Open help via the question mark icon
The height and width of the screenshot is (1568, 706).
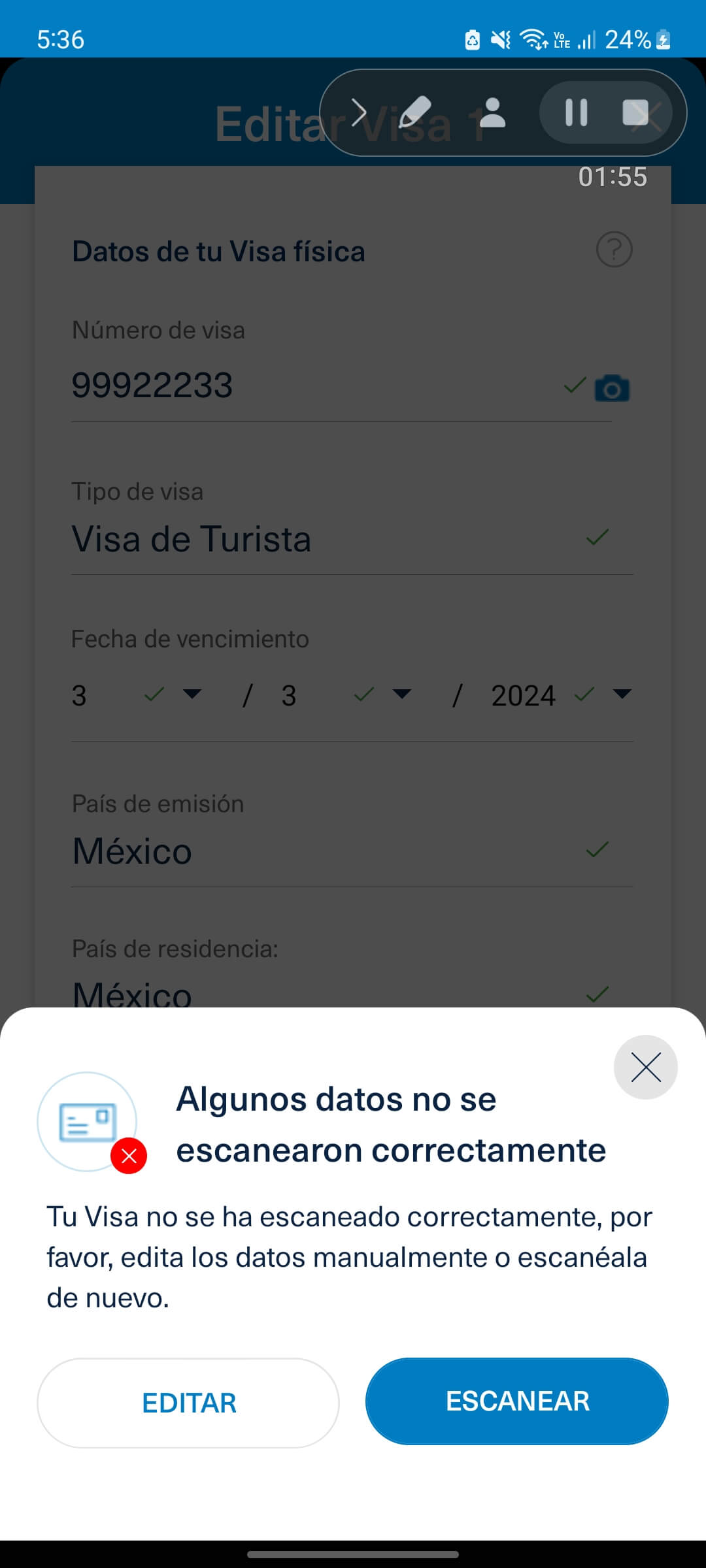(615, 249)
